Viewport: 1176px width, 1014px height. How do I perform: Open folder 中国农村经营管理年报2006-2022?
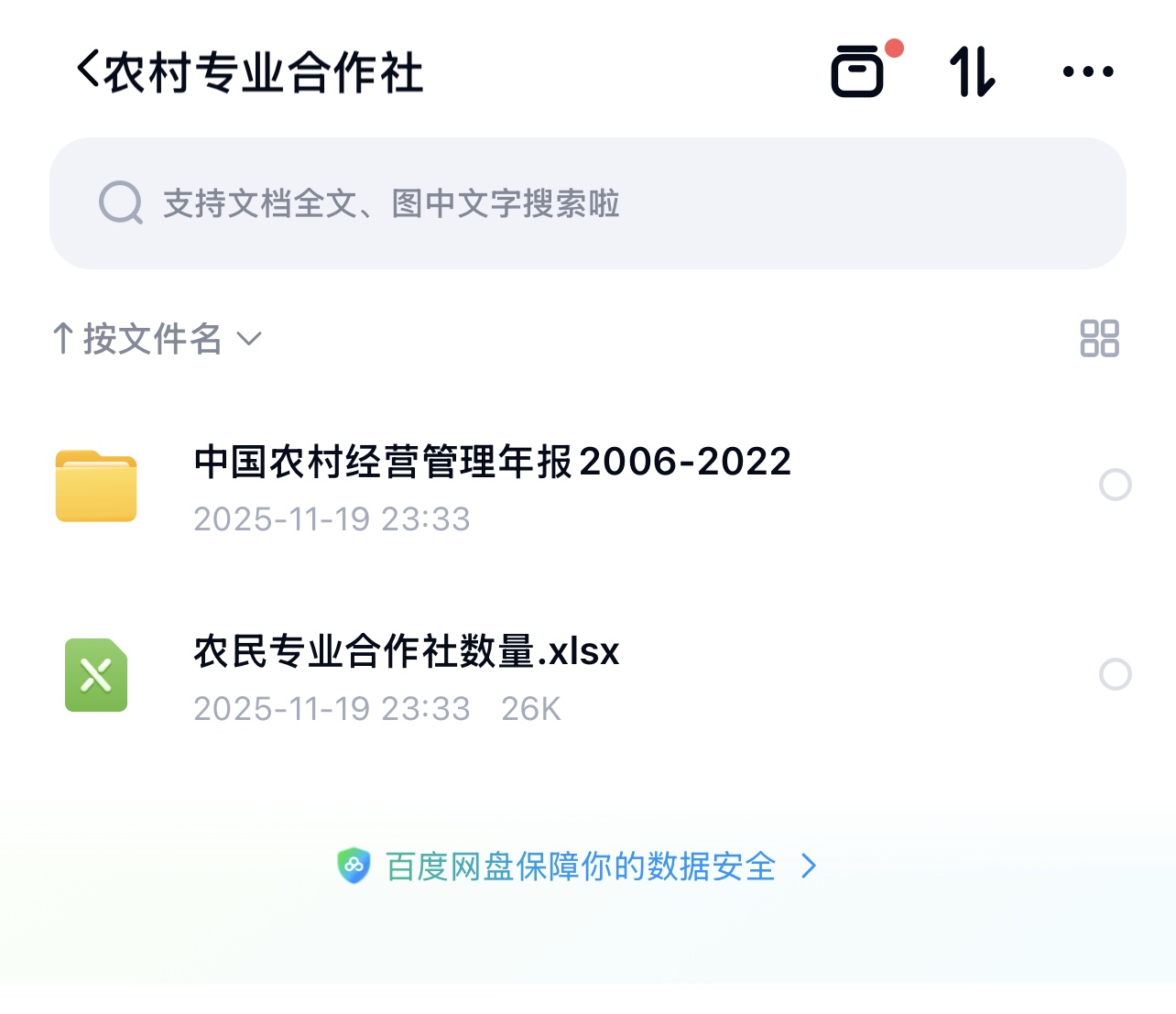(x=492, y=485)
